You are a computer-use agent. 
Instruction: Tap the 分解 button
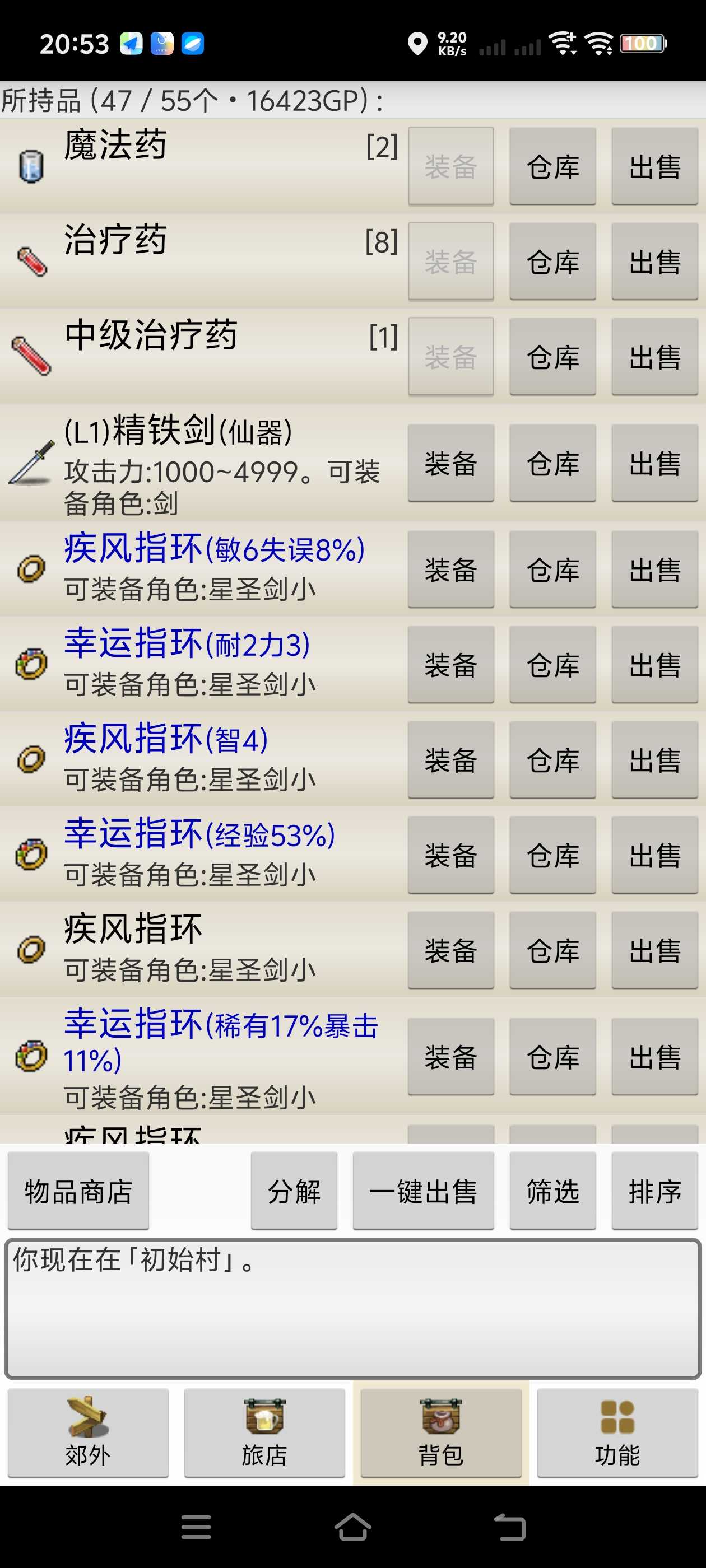point(294,1191)
